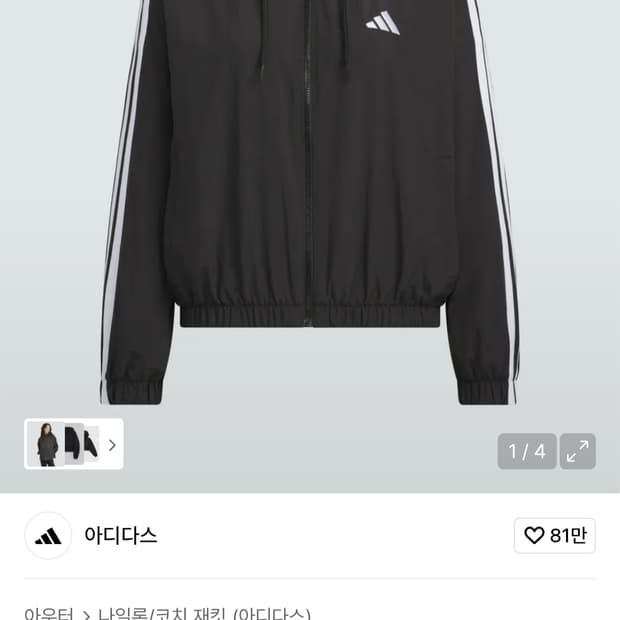
Task: Open the 나일론/코치 재킷 category breadcrumb
Action: pyautogui.click(x=204, y=614)
